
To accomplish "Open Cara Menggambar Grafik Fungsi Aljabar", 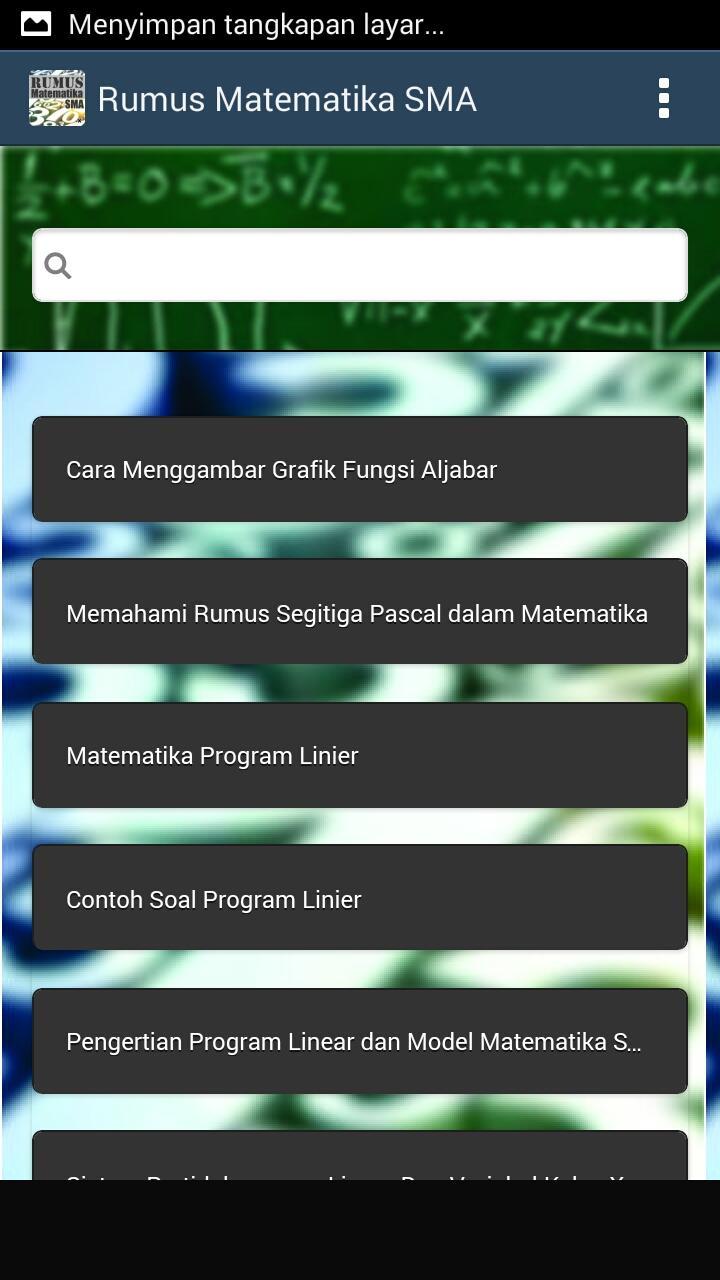I will [360, 469].
